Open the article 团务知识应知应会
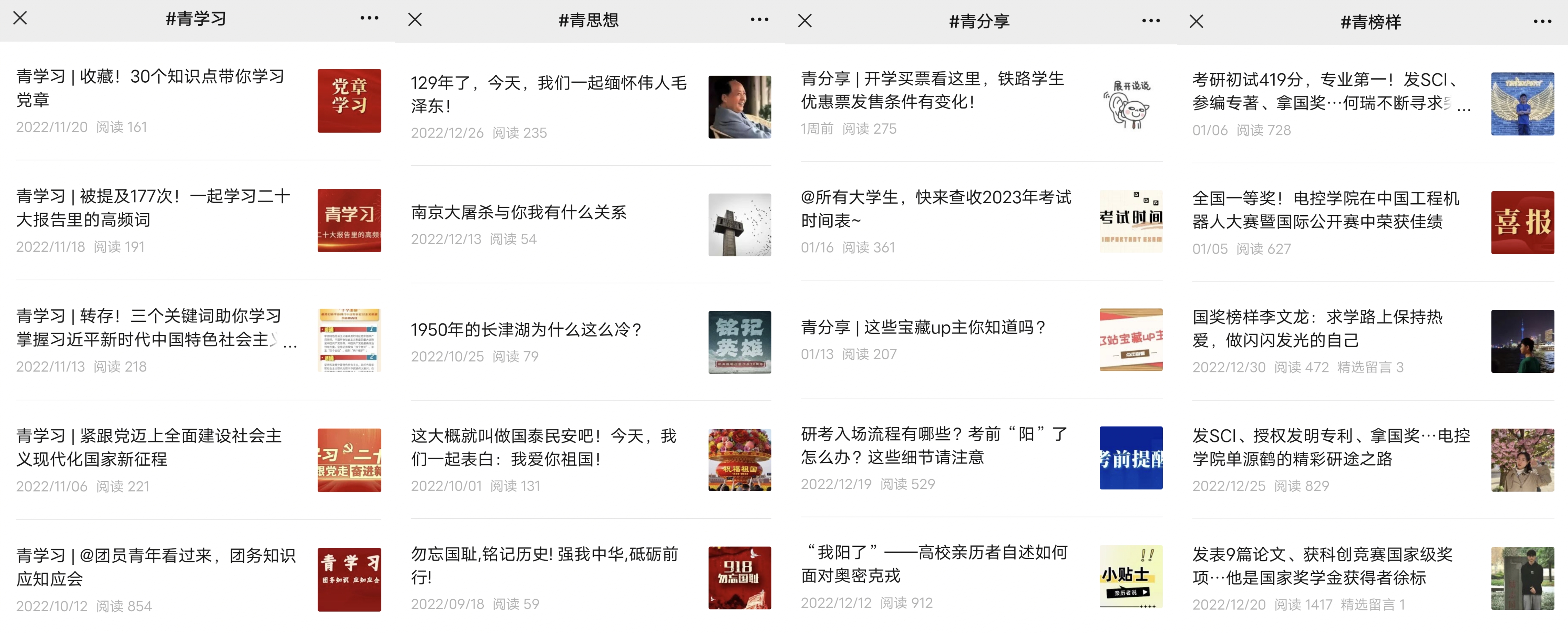The height and width of the screenshot is (633, 1568). pos(156,567)
